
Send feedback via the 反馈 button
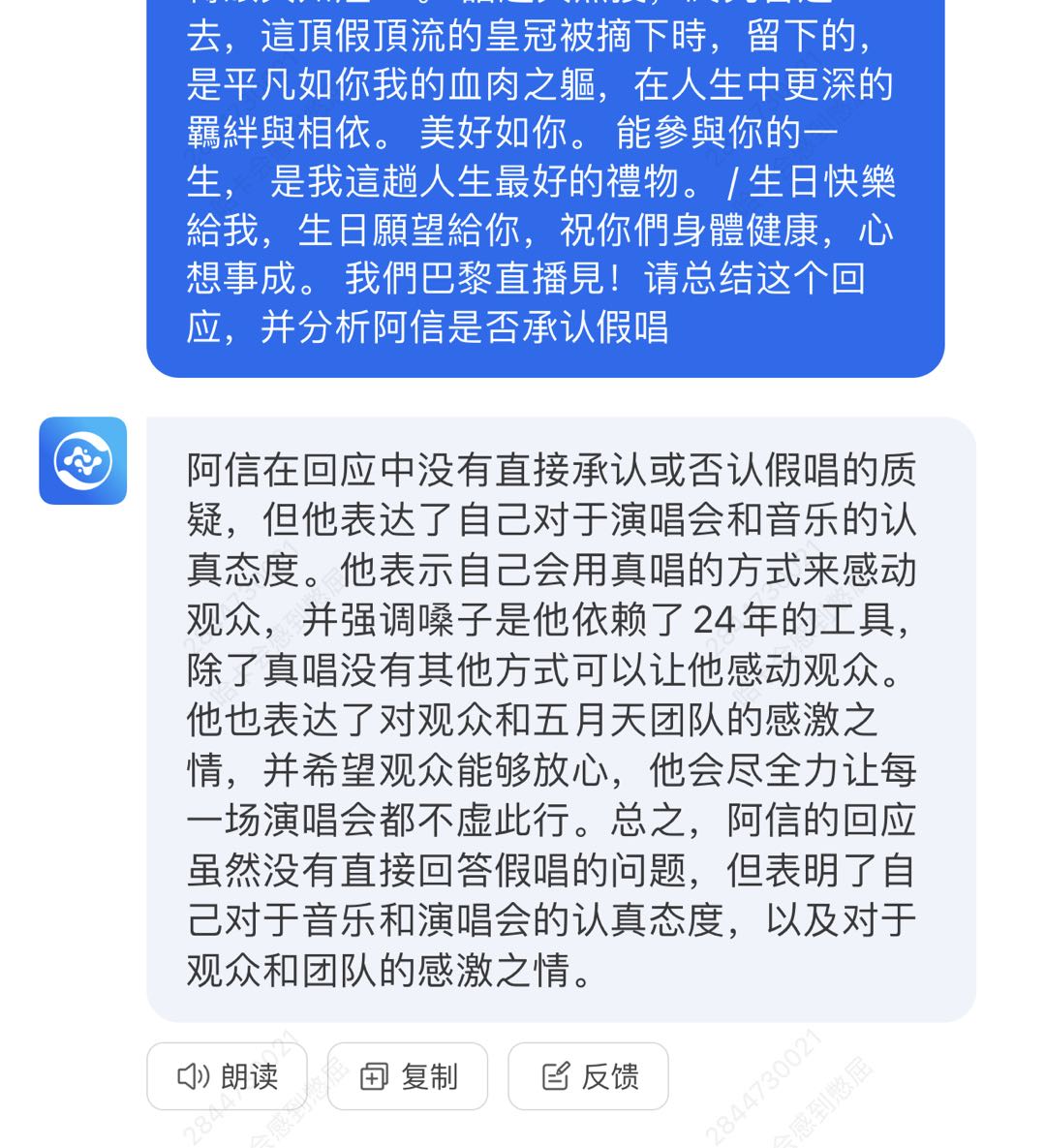[x=588, y=1076]
